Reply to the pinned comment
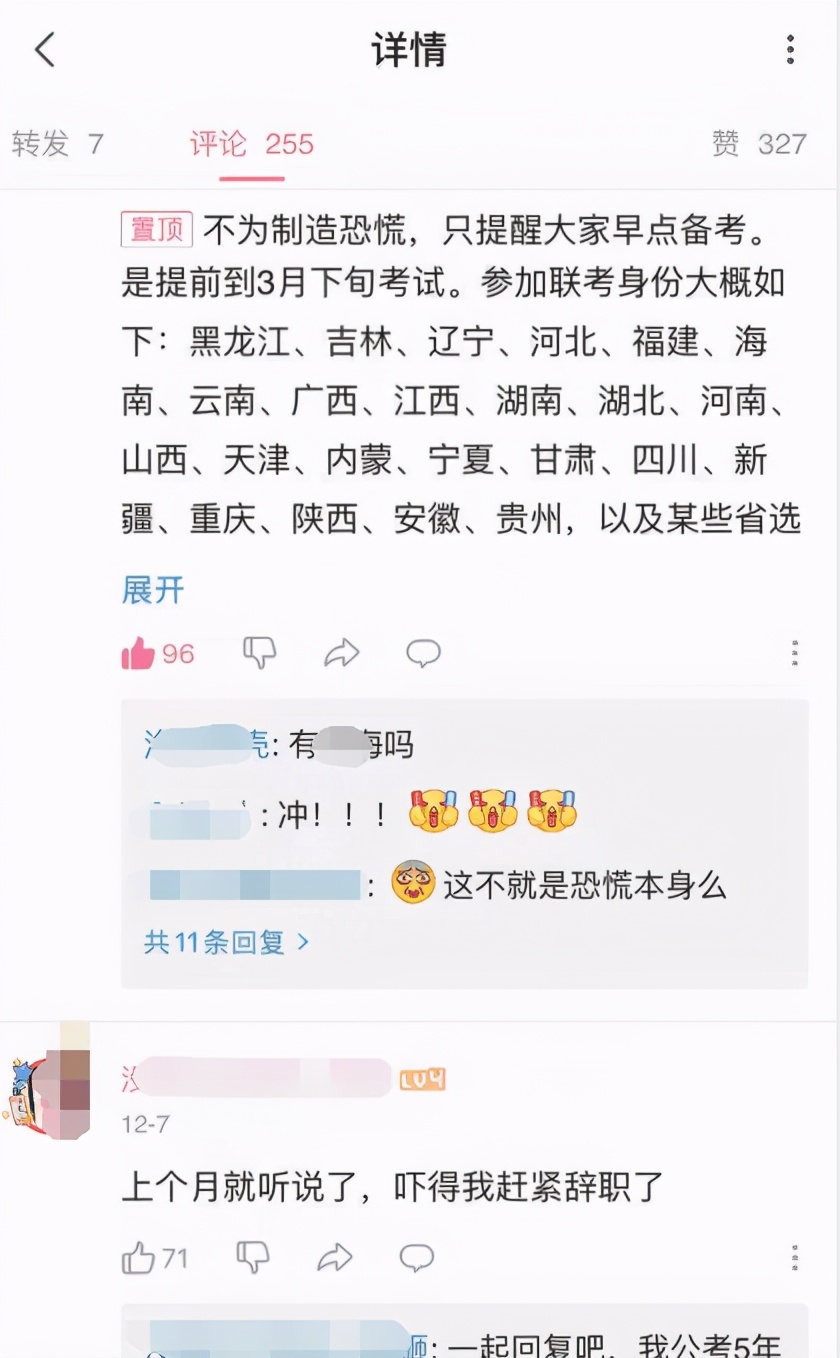 (x=423, y=654)
